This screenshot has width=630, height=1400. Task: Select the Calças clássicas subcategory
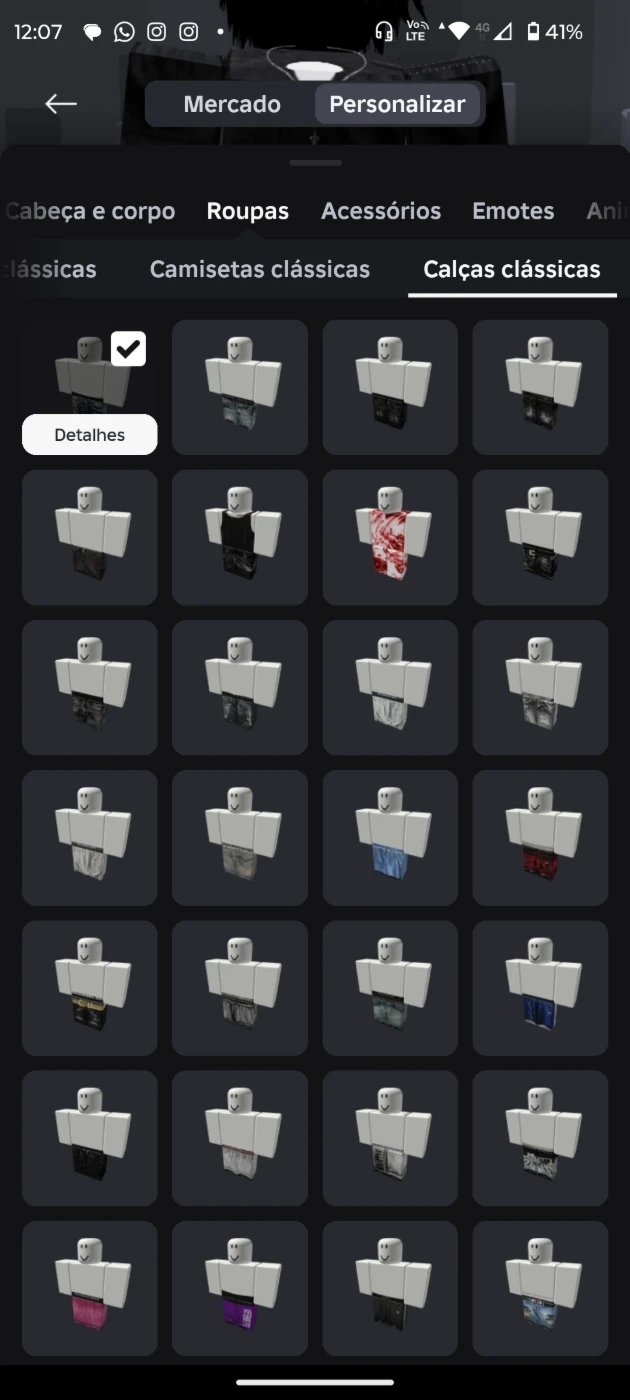pyautogui.click(x=512, y=269)
